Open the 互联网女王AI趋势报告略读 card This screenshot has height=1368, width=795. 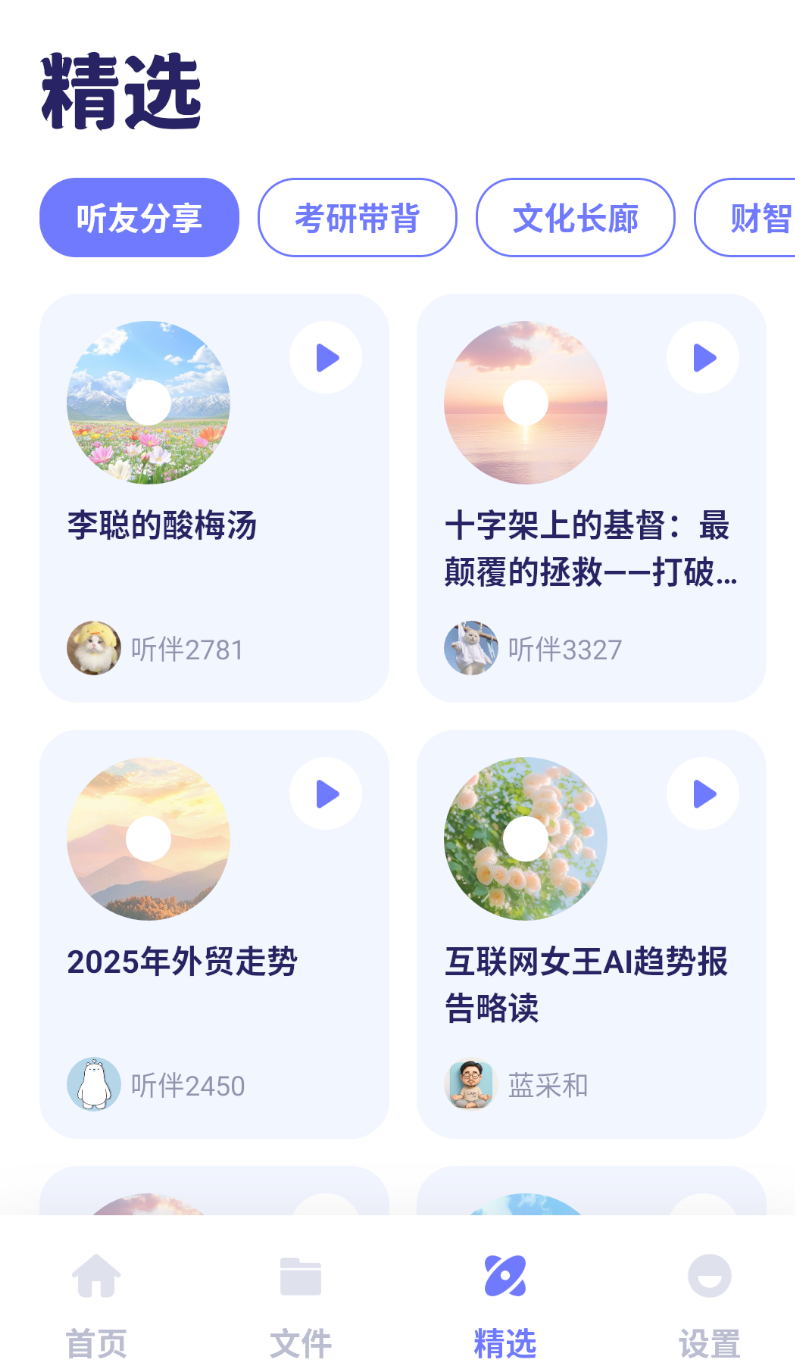pos(591,934)
